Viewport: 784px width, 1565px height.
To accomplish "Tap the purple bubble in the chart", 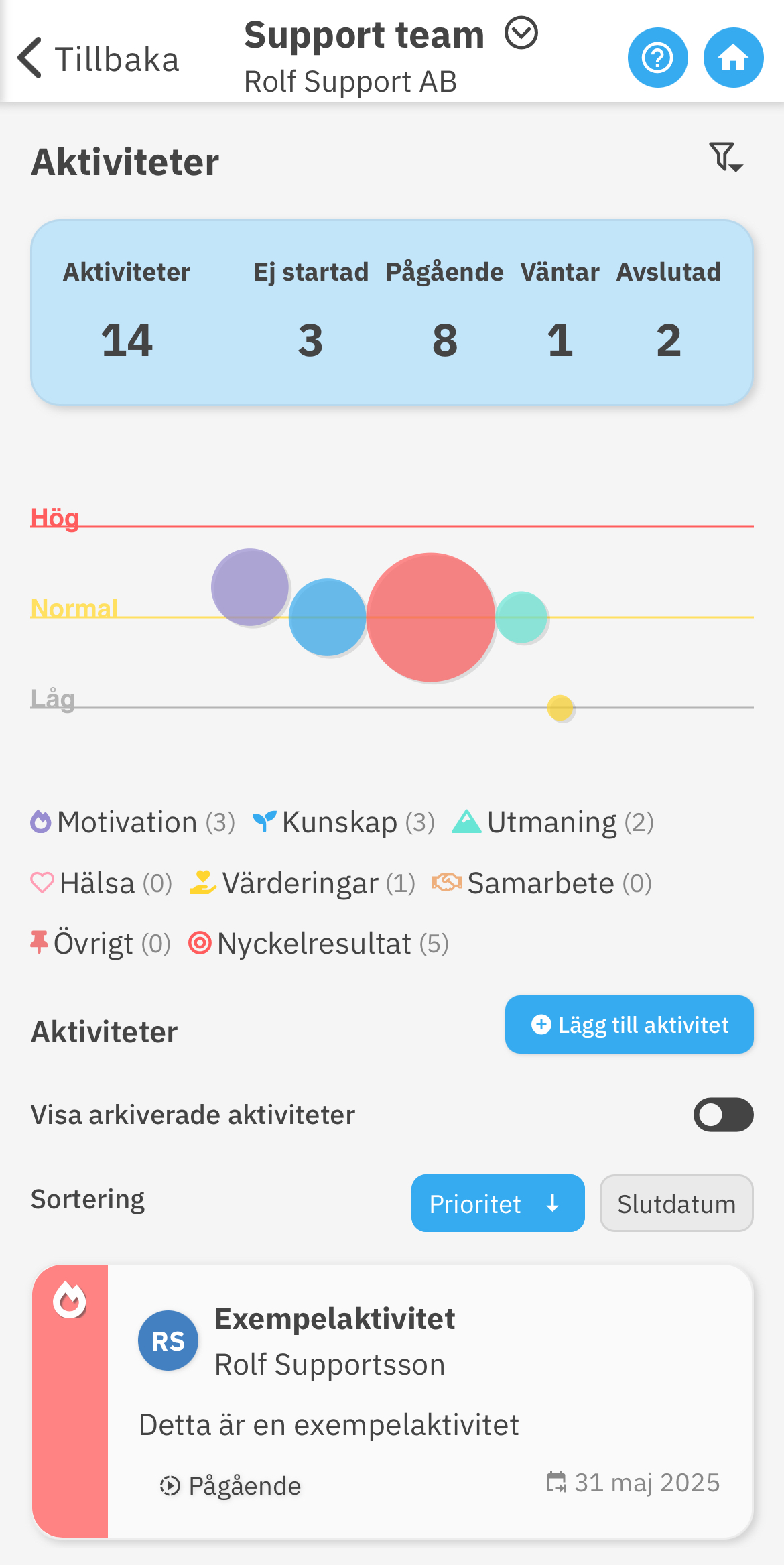I will coord(249,586).
